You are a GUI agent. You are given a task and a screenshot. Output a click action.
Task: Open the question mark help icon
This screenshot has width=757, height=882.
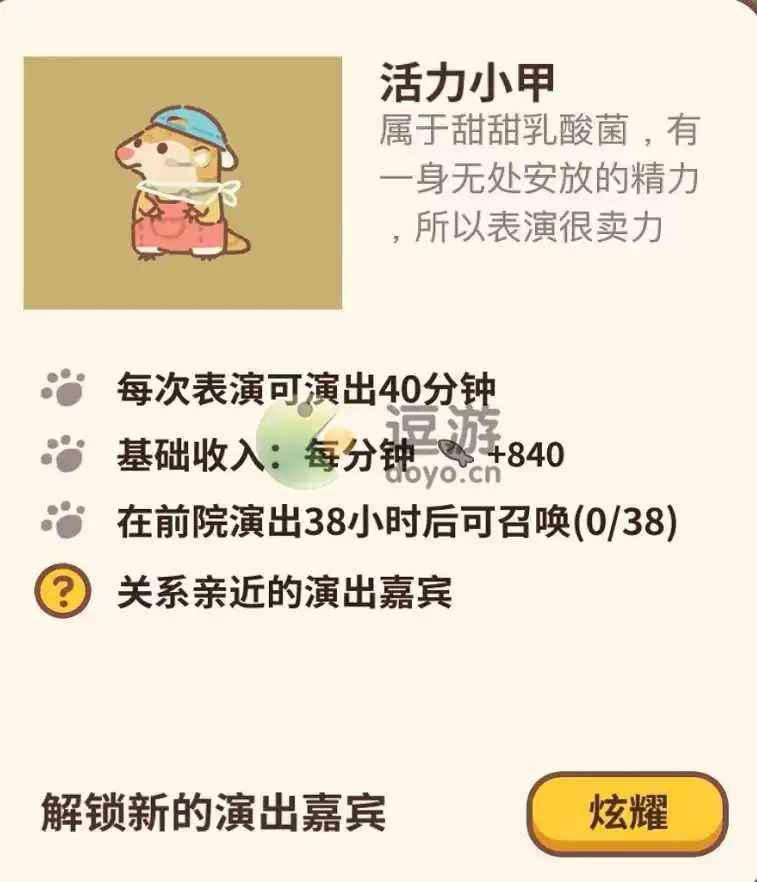[63, 593]
